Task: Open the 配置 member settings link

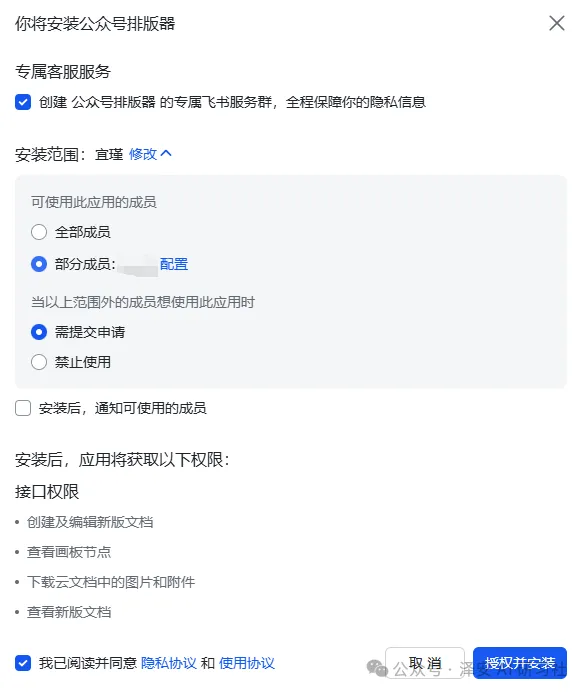Action: point(174,264)
